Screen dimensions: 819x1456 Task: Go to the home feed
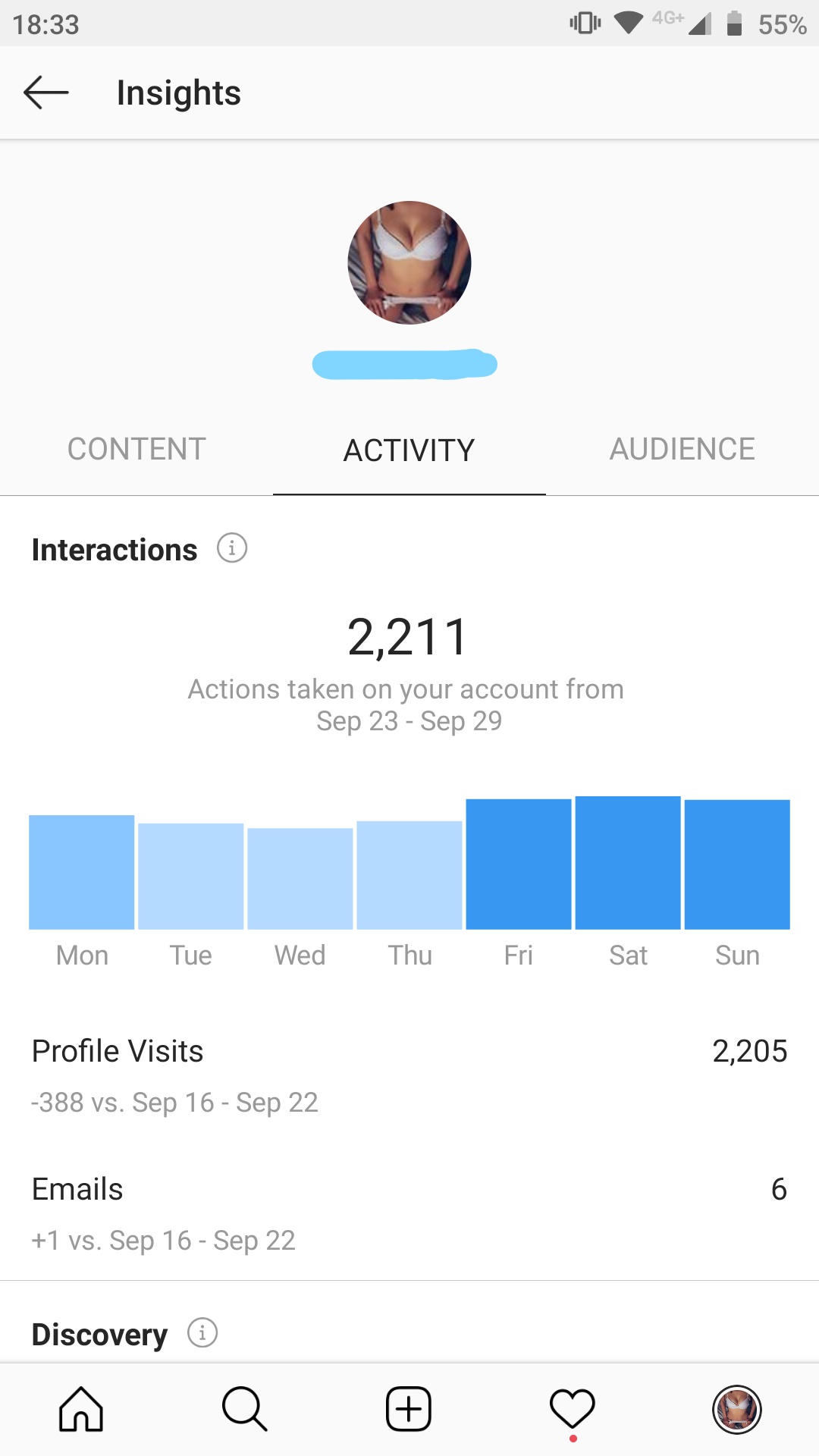81,1409
